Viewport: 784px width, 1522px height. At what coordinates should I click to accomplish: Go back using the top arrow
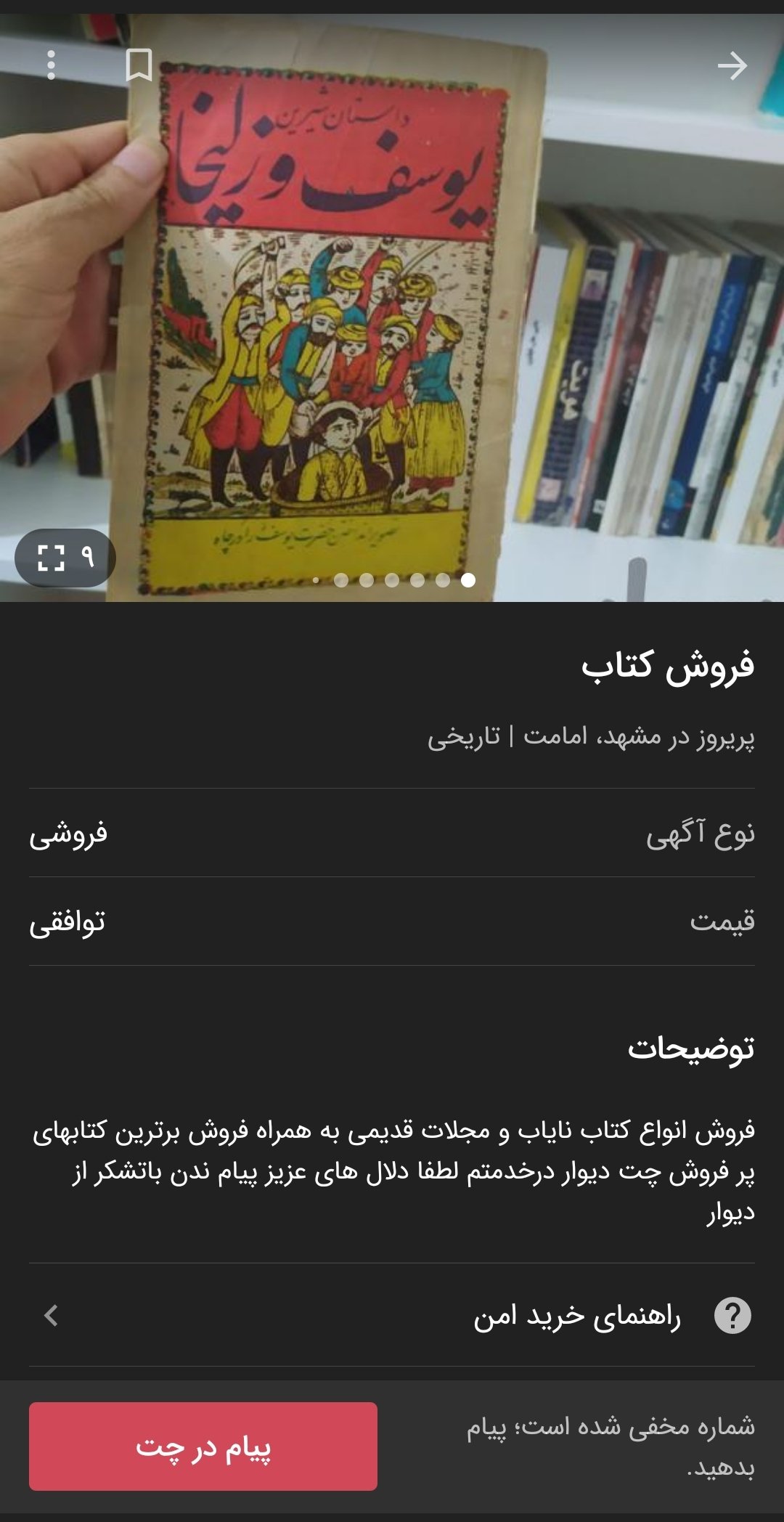pos(732,66)
